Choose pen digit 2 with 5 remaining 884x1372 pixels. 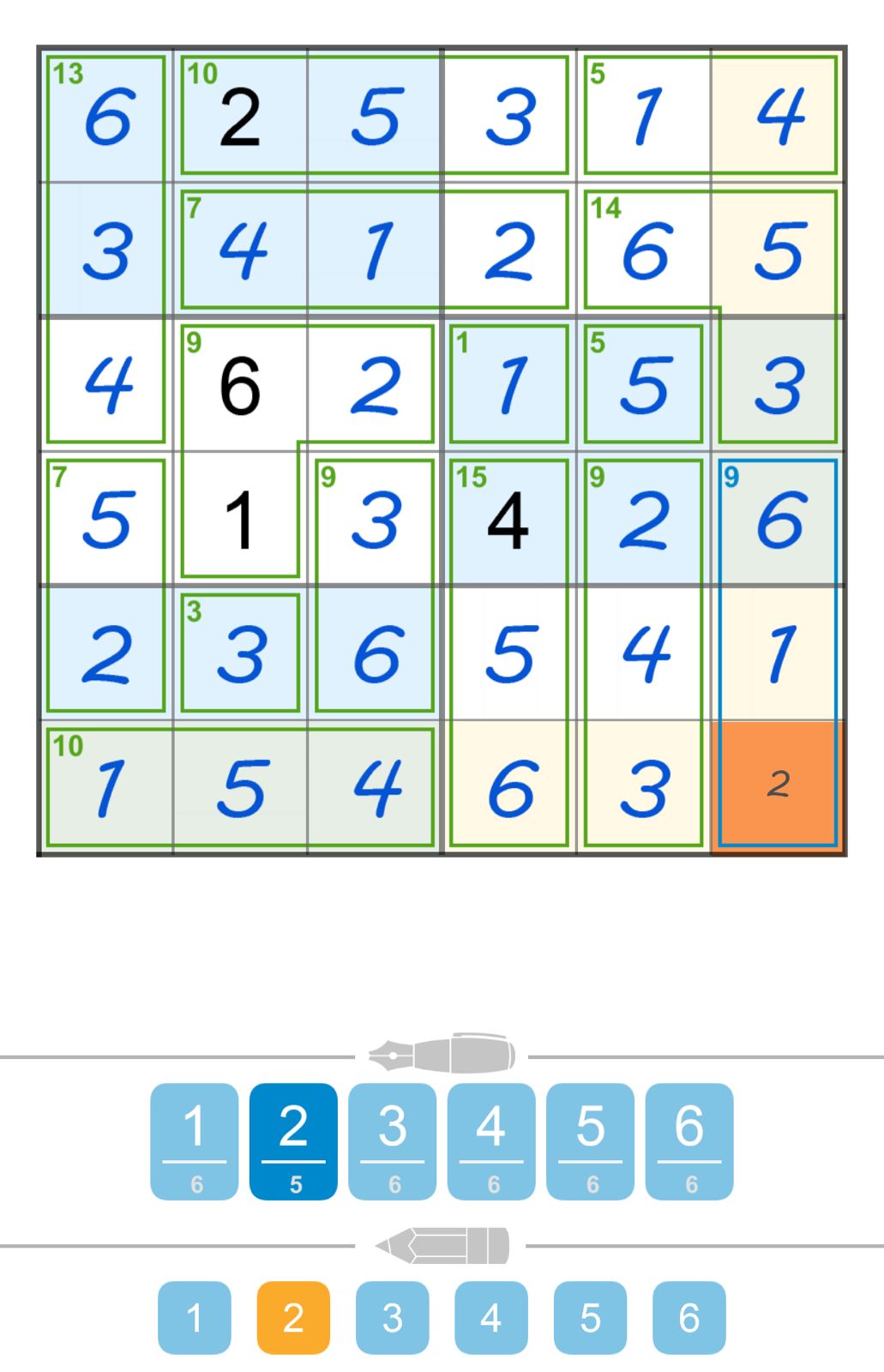tap(293, 1141)
